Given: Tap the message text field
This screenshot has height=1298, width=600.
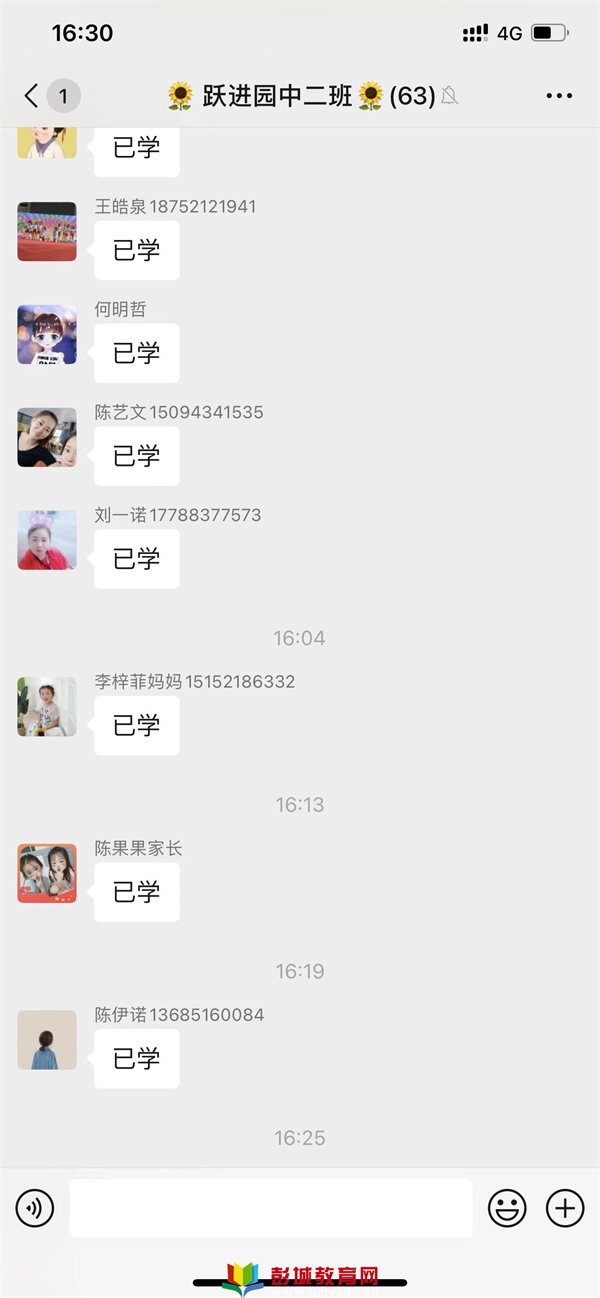Looking at the screenshot, I should [270, 1209].
